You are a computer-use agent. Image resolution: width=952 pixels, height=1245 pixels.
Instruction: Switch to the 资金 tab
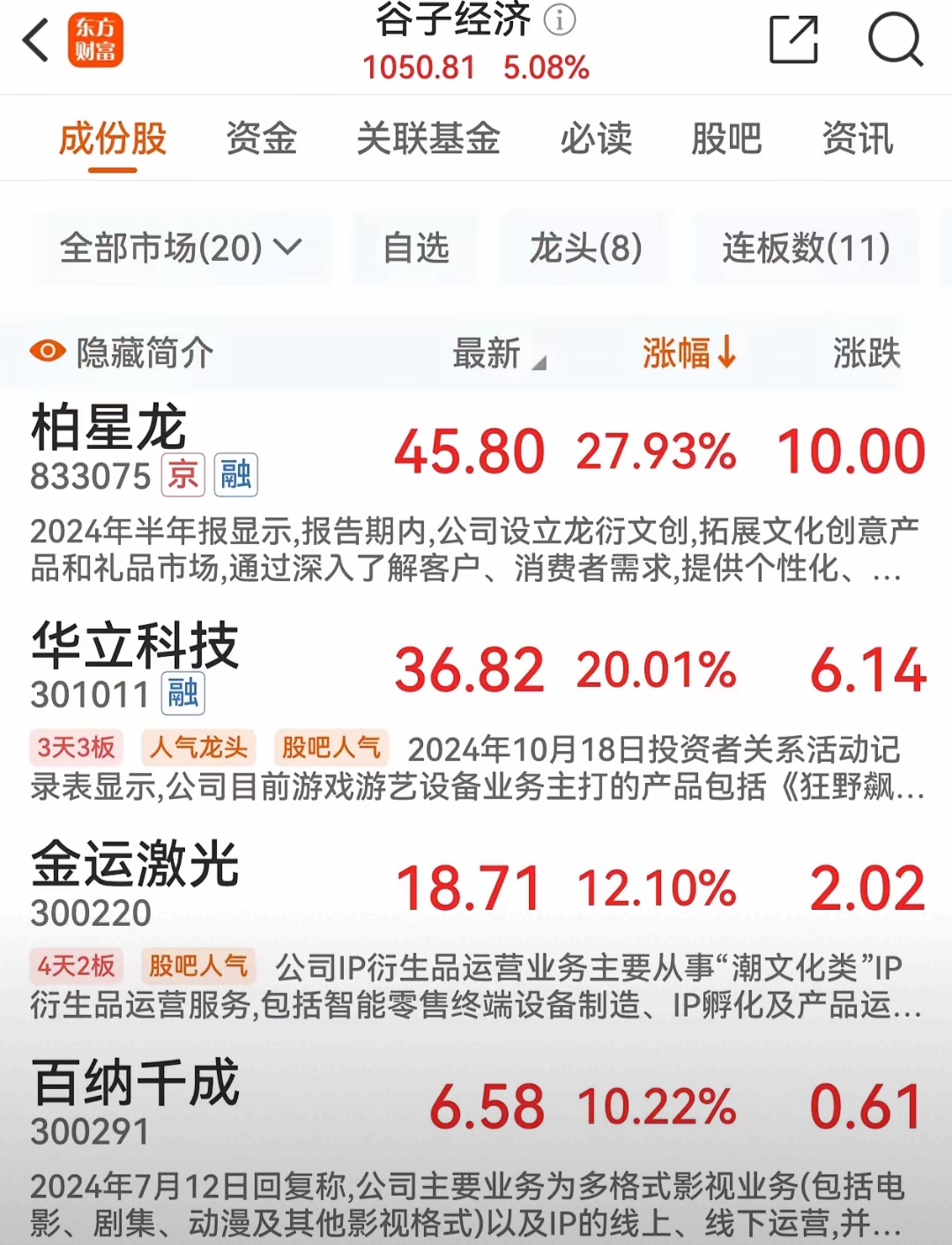coord(262,139)
